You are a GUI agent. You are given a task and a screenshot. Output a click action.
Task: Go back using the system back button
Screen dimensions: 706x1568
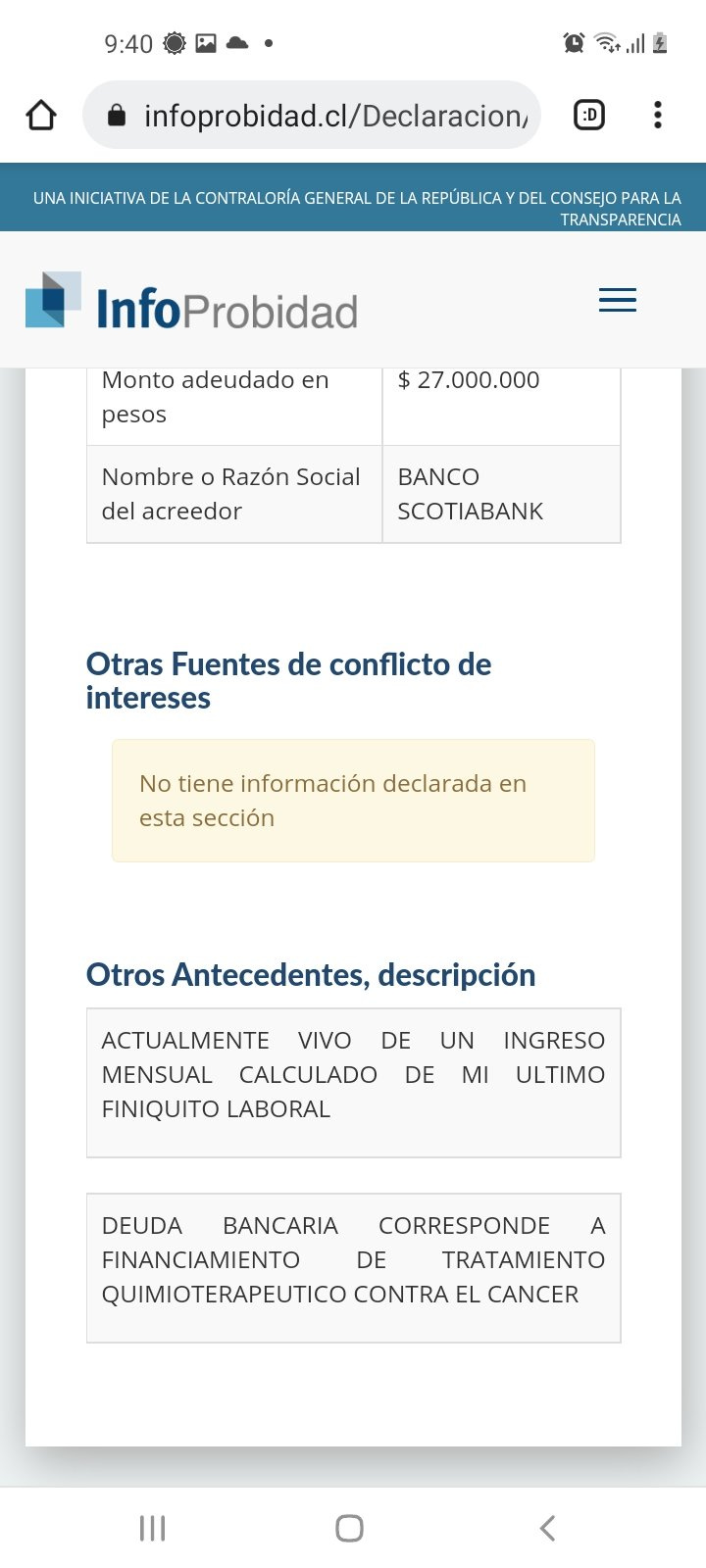548,1528
